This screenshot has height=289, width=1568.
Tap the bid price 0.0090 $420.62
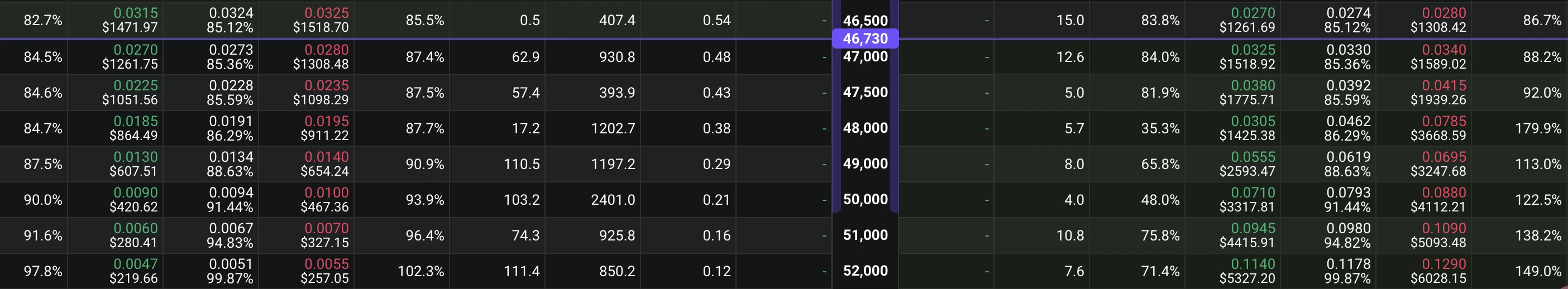pyautogui.click(x=134, y=200)
